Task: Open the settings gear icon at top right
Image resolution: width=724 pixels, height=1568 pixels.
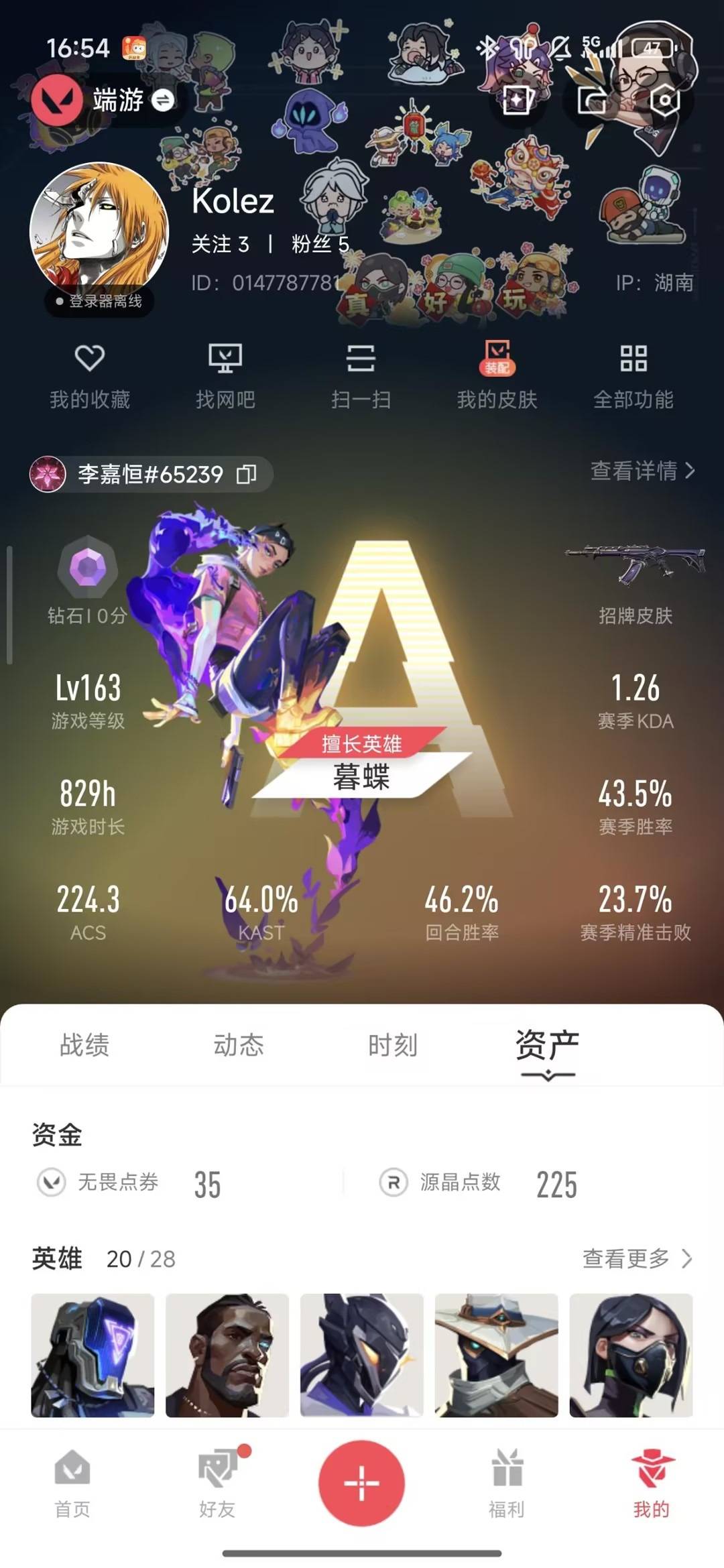Action: tap(664, 99)
